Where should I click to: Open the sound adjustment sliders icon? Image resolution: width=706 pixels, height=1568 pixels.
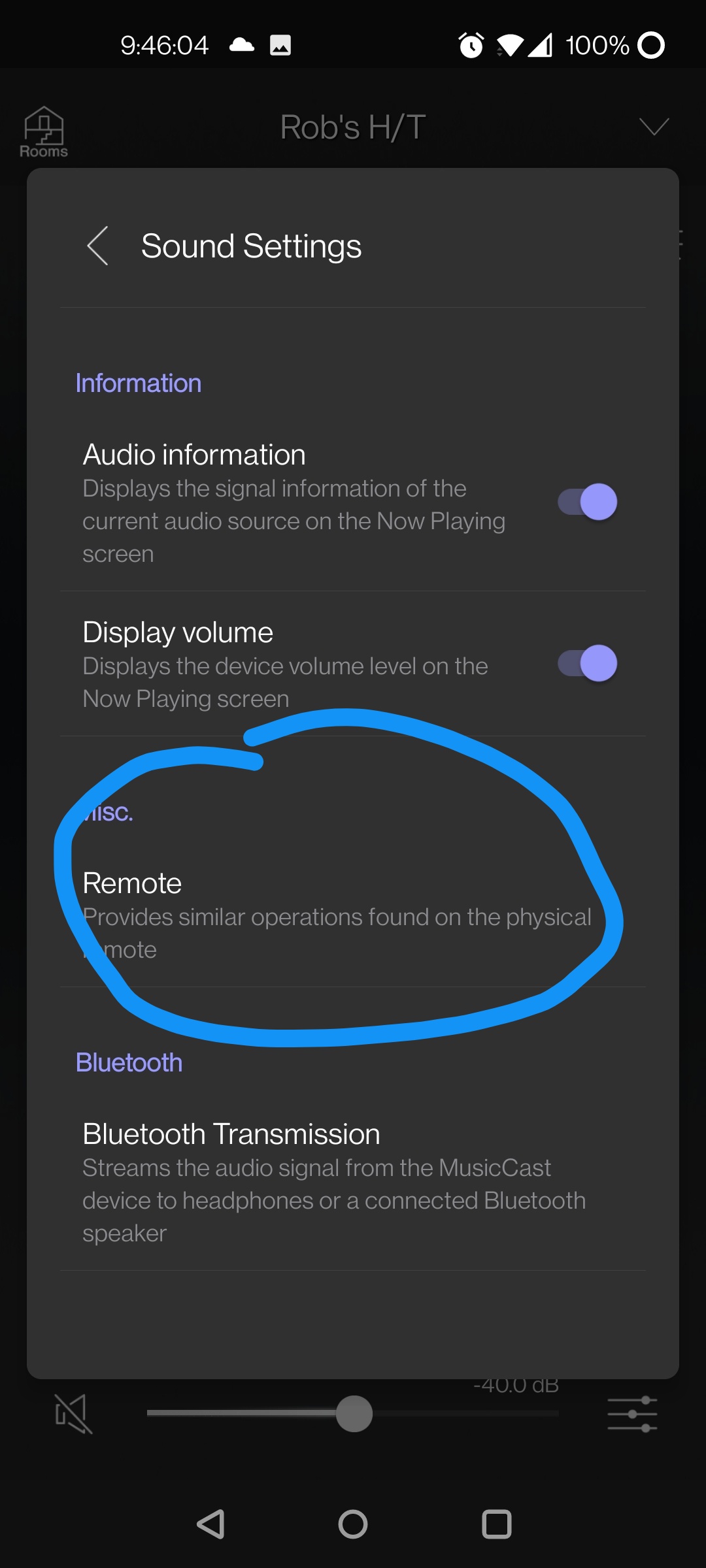[632, 1414]
